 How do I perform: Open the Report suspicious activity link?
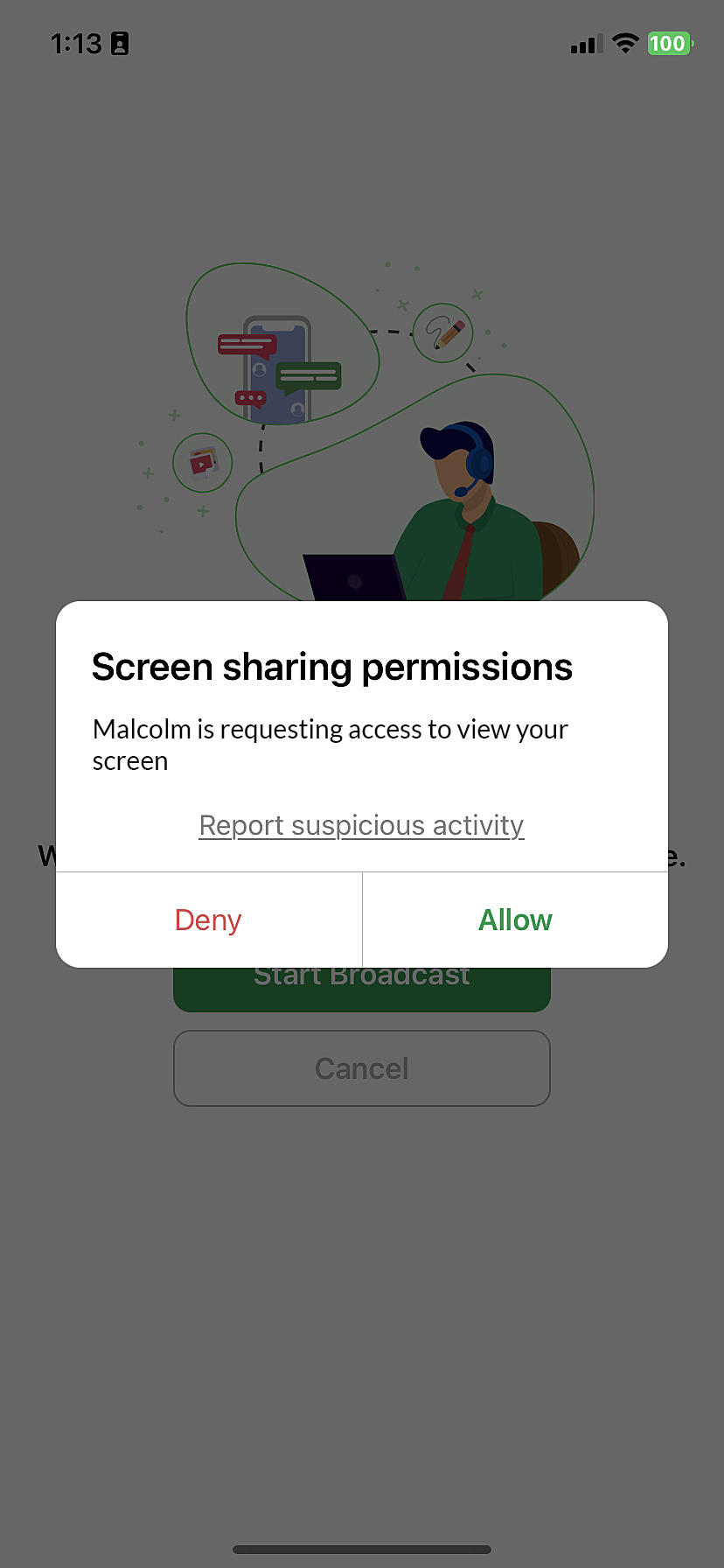click(361, 825)
